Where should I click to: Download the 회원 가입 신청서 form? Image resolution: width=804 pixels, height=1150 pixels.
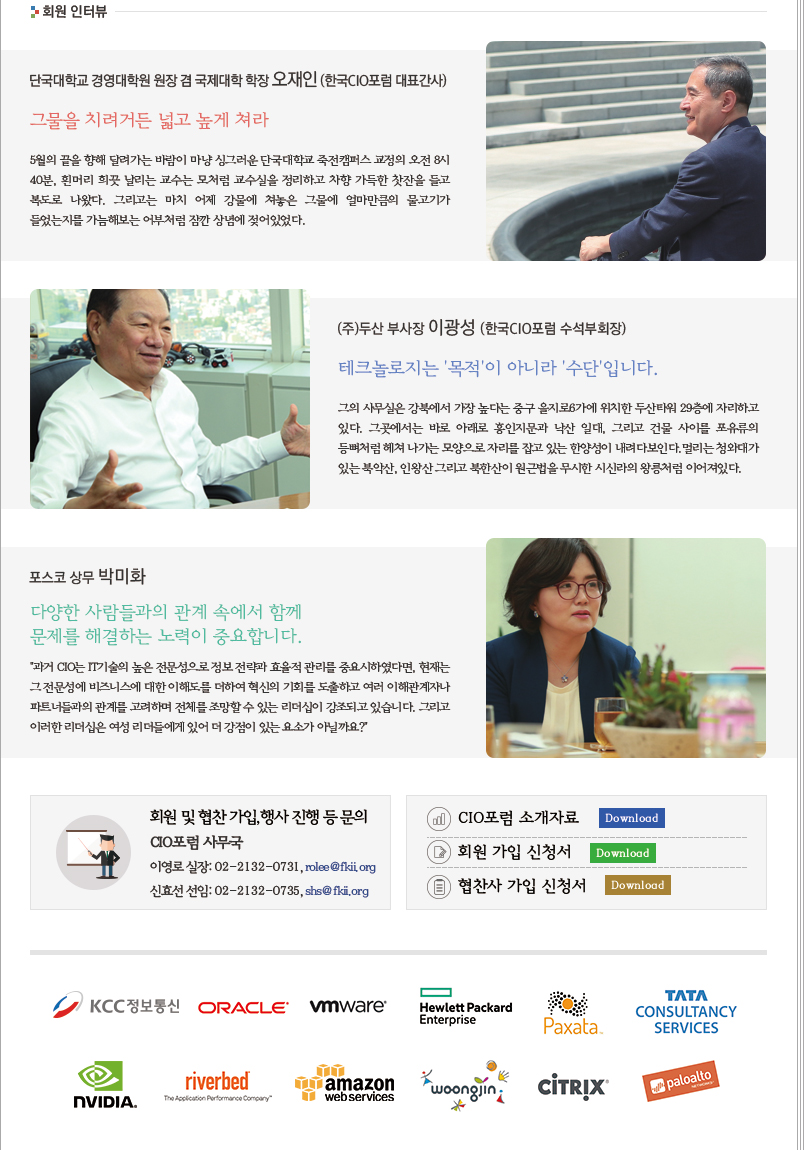pos(622,853)
